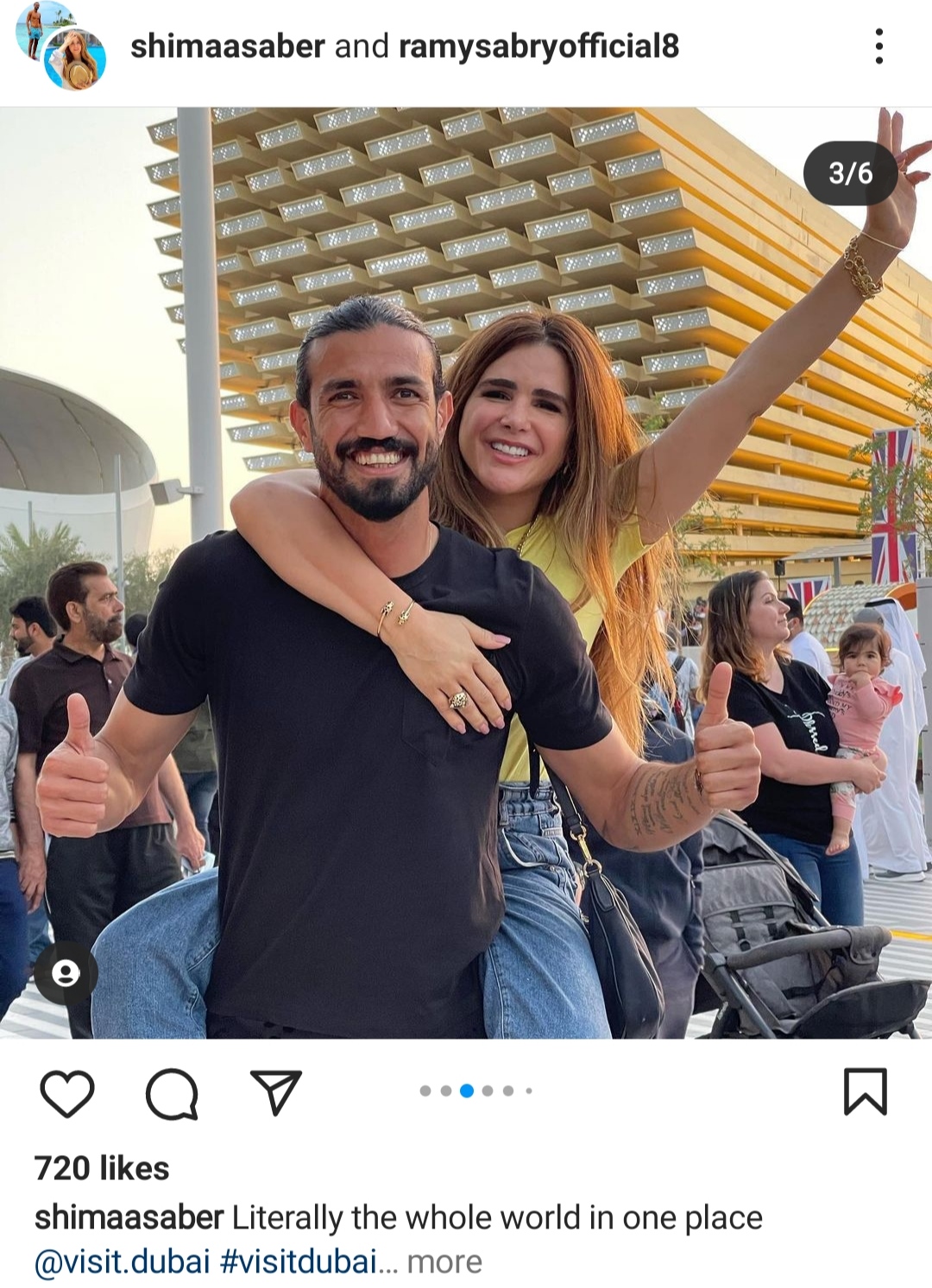Image resolution: width=932 pixels, height=1288 pixels.
Task: Share the post via paper plane icon
Action: [275, 1092]
